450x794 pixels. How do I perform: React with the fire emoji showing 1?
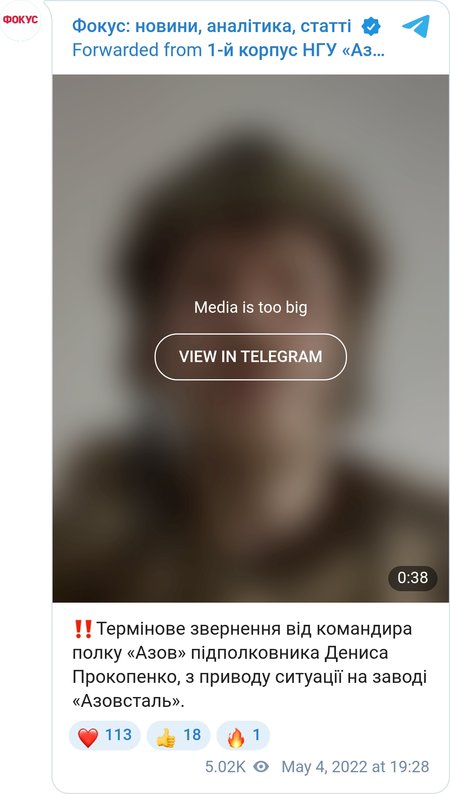[x=243, y=735]
